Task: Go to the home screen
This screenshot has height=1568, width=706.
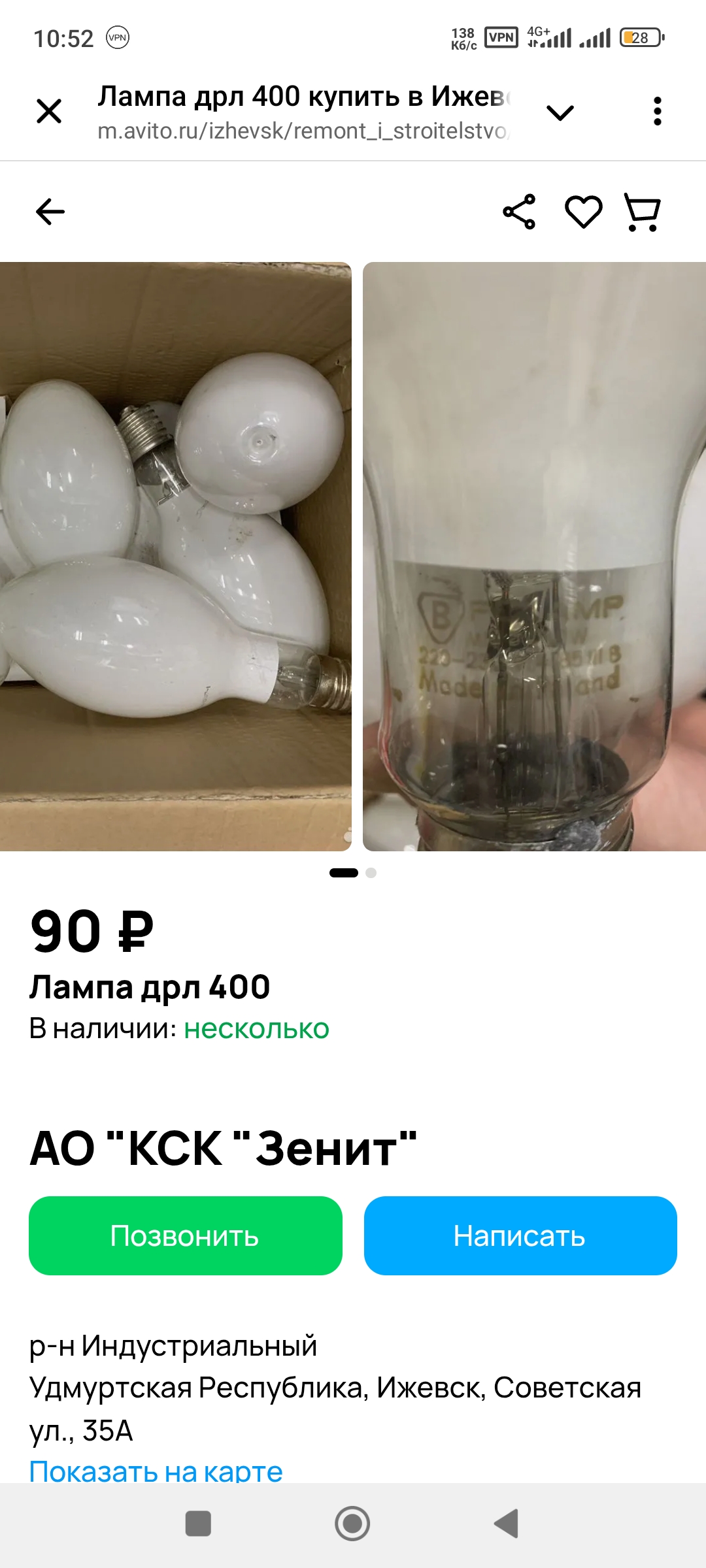Action: [352, 1524]
